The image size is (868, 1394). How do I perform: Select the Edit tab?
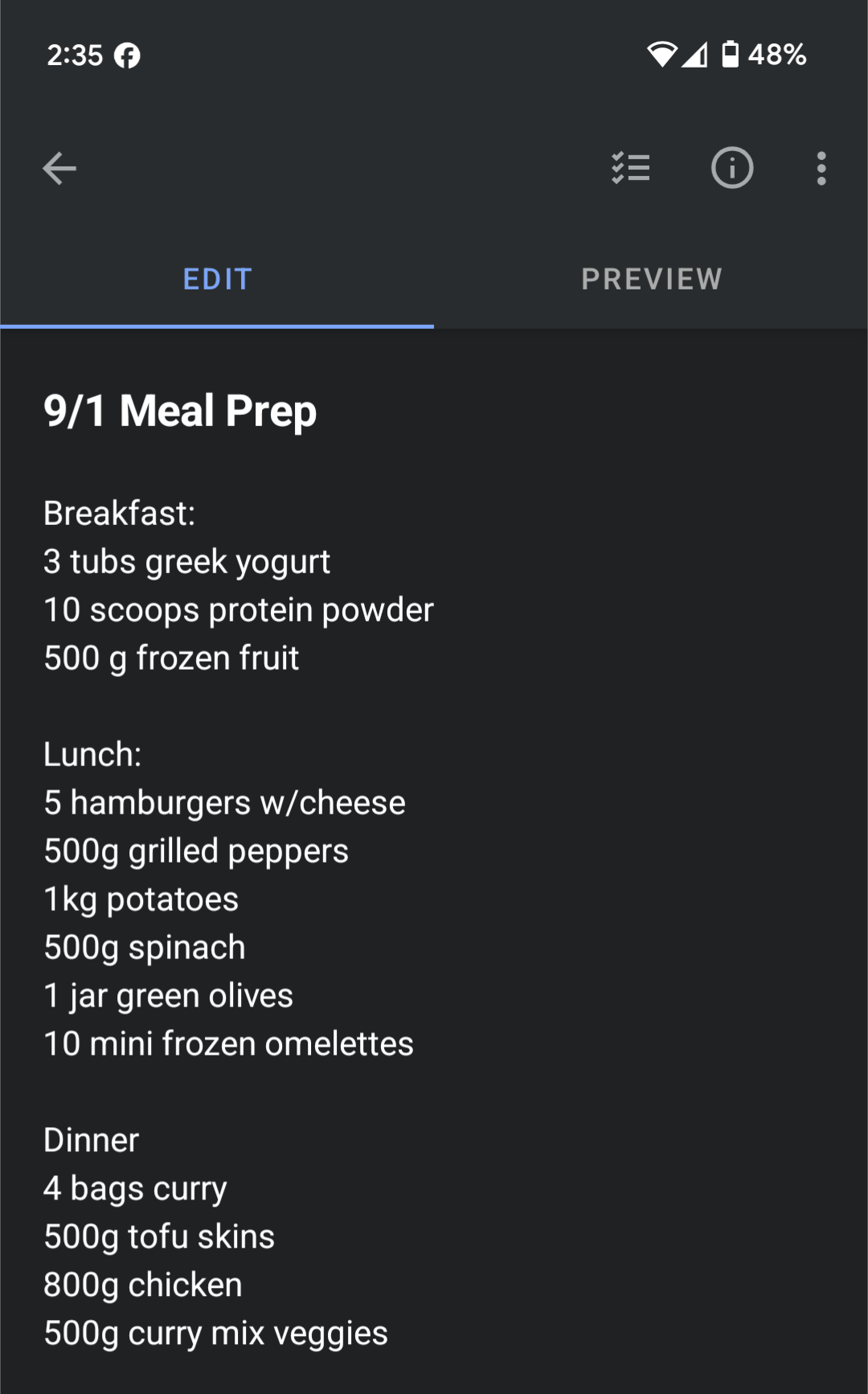(217, 279)
